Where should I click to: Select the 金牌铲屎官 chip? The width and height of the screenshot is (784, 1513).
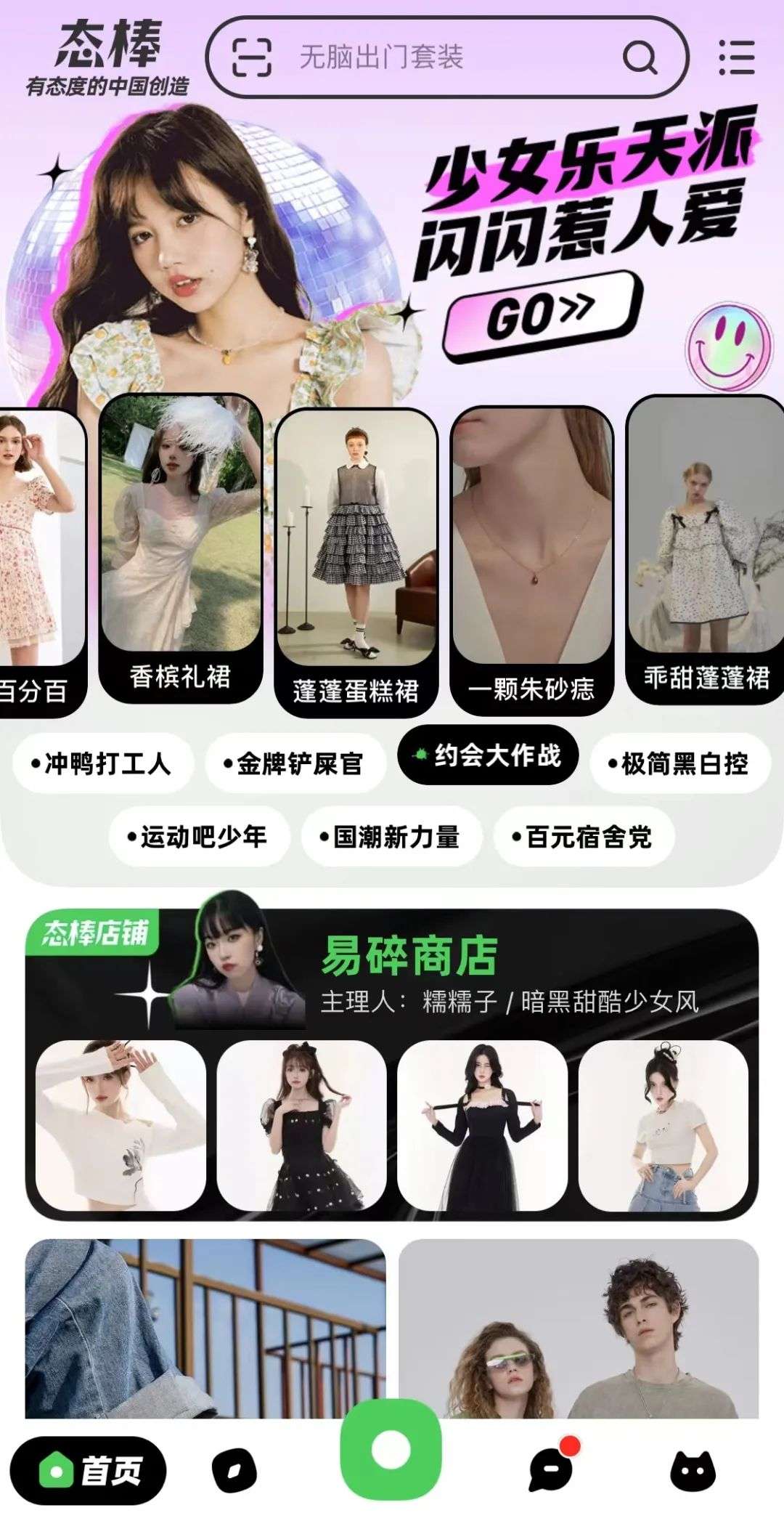tap(295, 763)
